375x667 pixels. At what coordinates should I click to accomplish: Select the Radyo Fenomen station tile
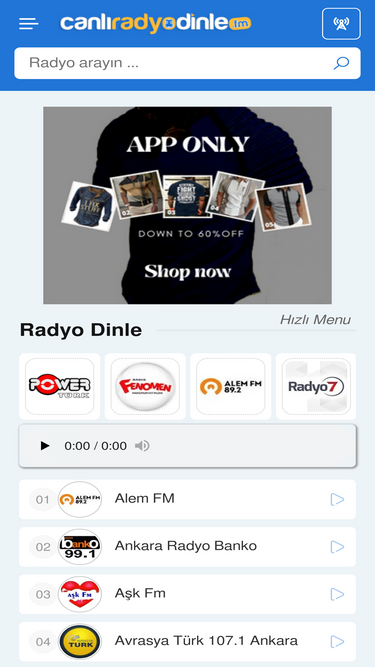tap(145, 386)
